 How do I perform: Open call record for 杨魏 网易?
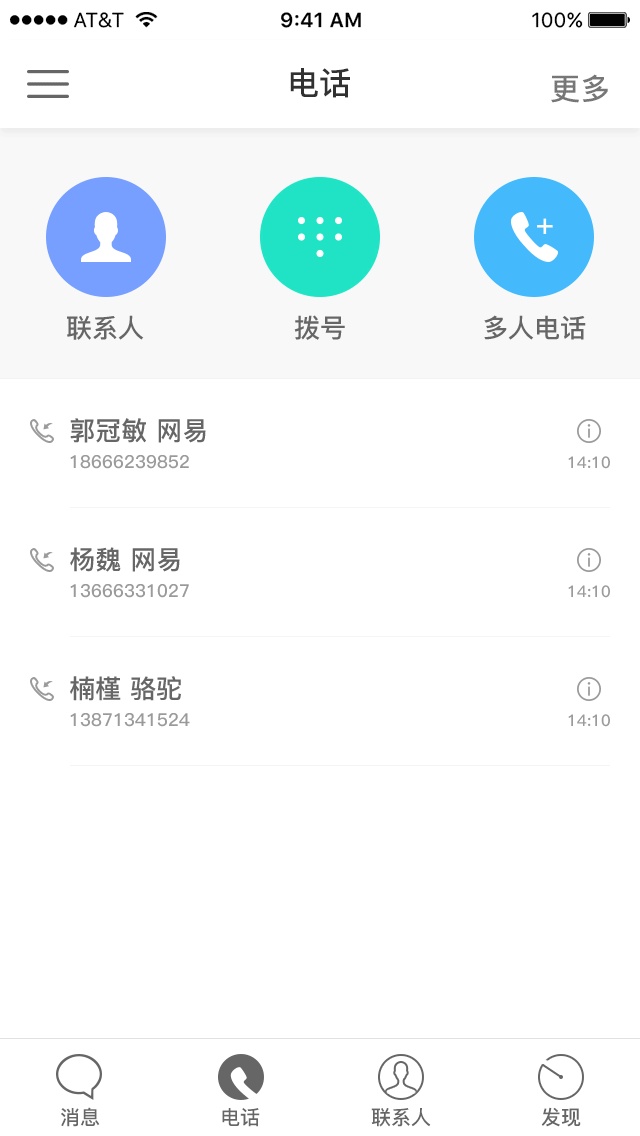pos(300,573)
